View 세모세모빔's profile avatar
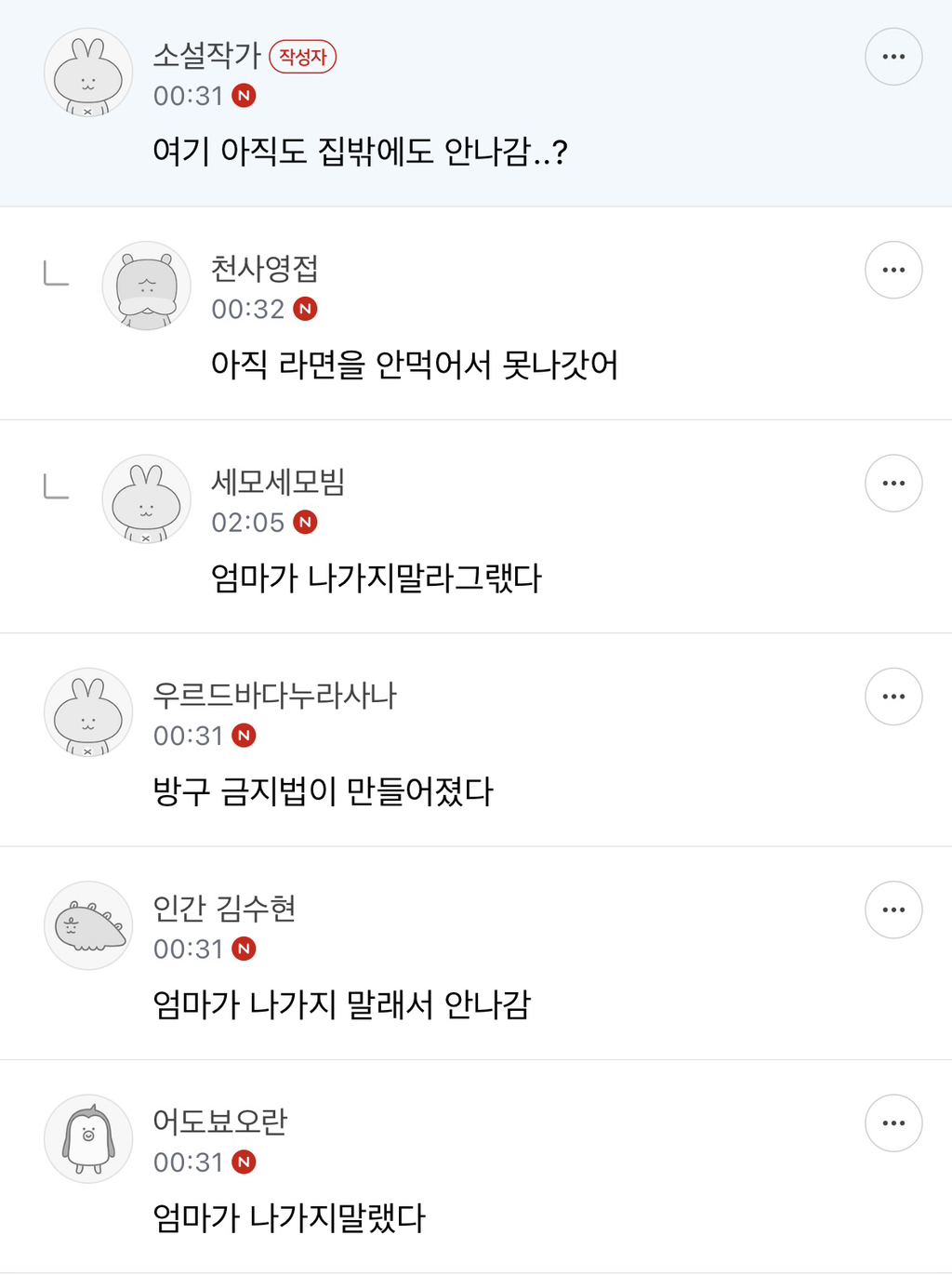This screenshot has height=1275, width=952. (x=146, y=498)
